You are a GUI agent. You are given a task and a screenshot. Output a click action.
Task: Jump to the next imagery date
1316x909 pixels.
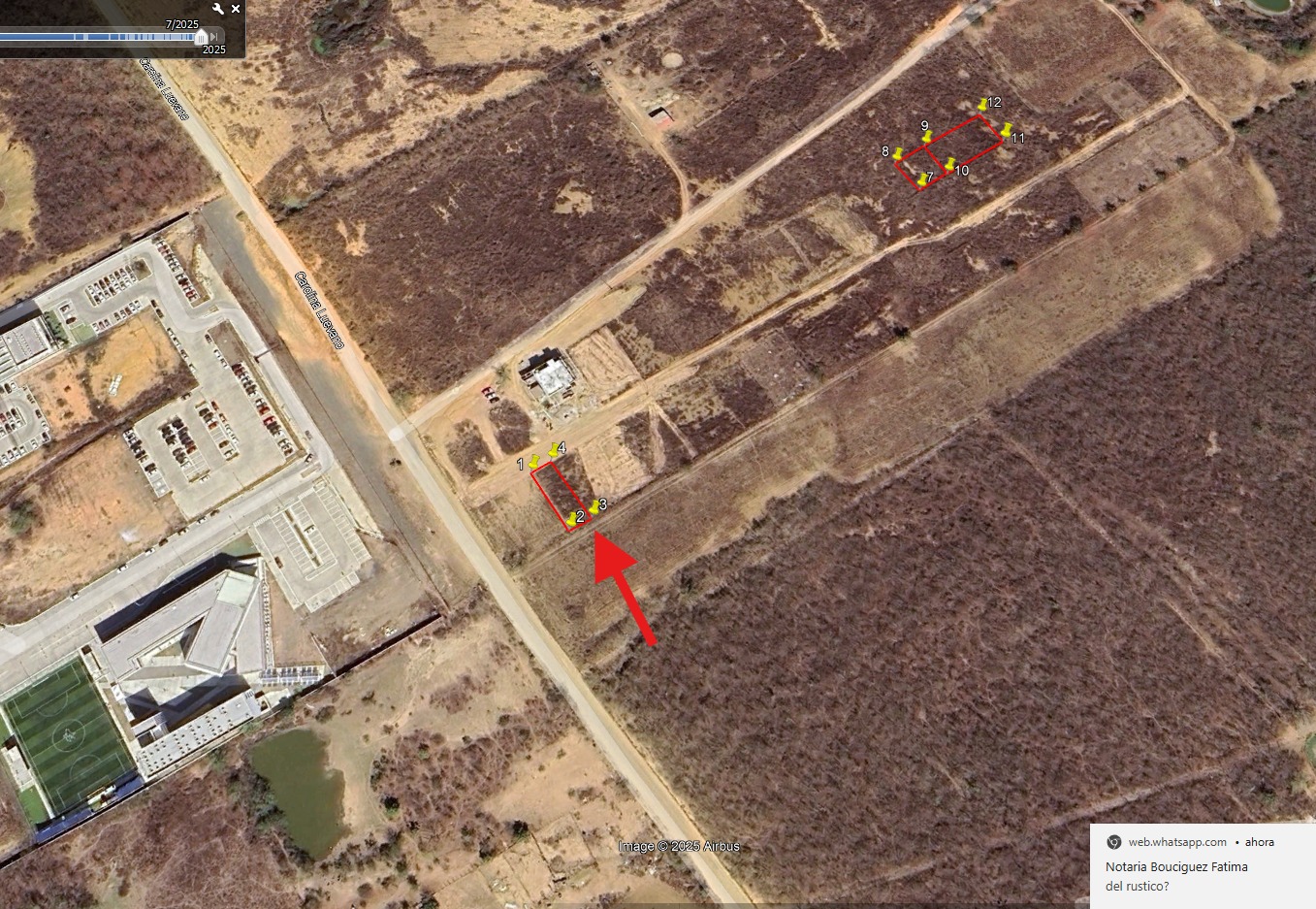tap(213, 37)
